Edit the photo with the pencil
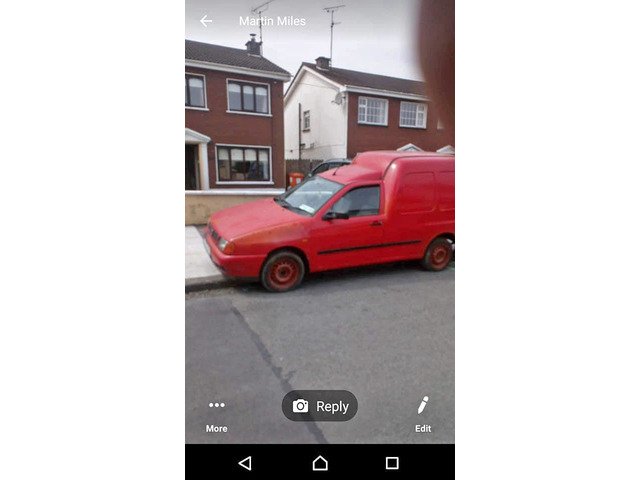 coord(423,412)
